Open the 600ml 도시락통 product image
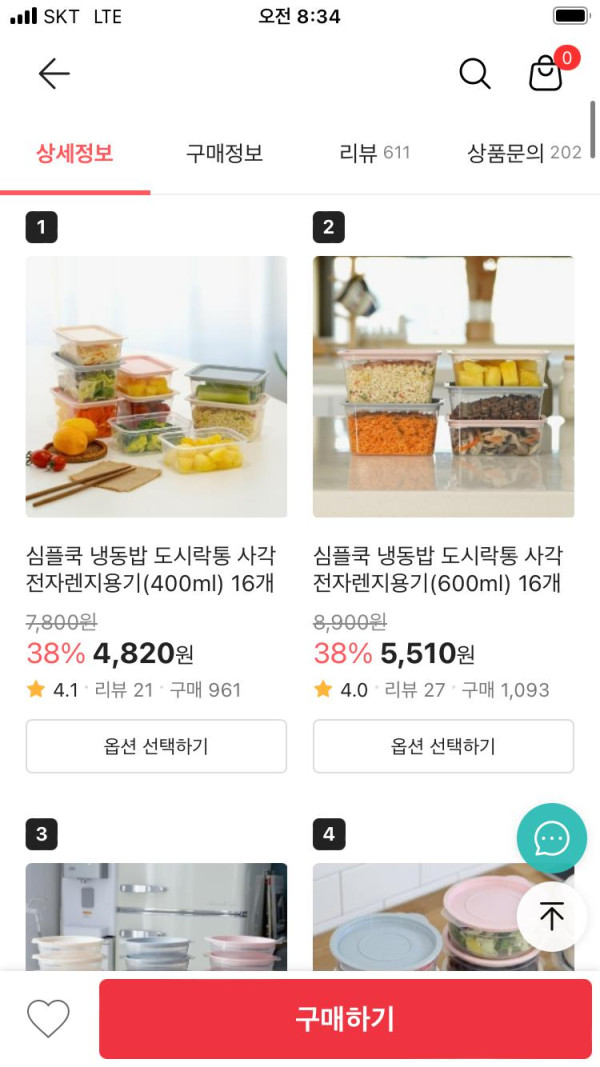Viewport: 600px width, 1067px height. coord(443,386)
